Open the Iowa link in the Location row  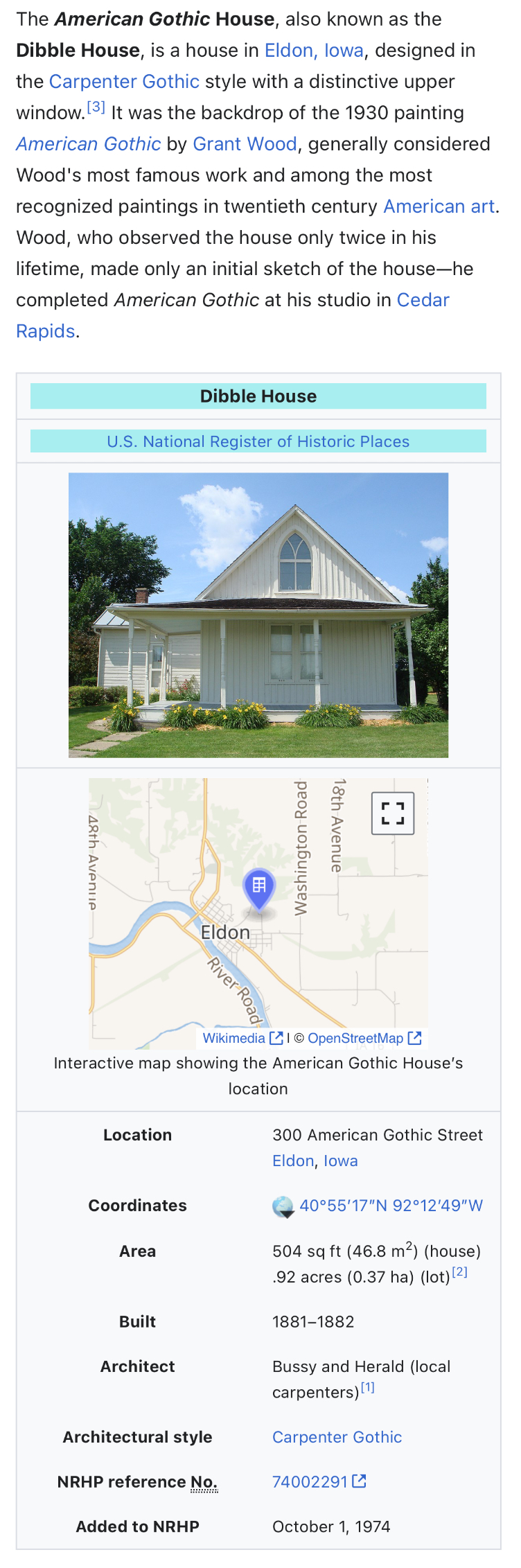(x=341, y=1161)
